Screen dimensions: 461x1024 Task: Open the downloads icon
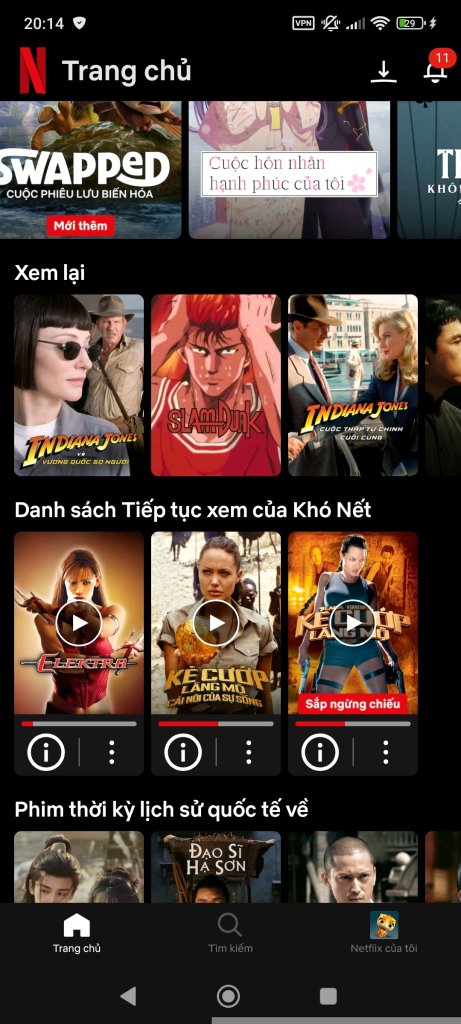click(384, 71)
